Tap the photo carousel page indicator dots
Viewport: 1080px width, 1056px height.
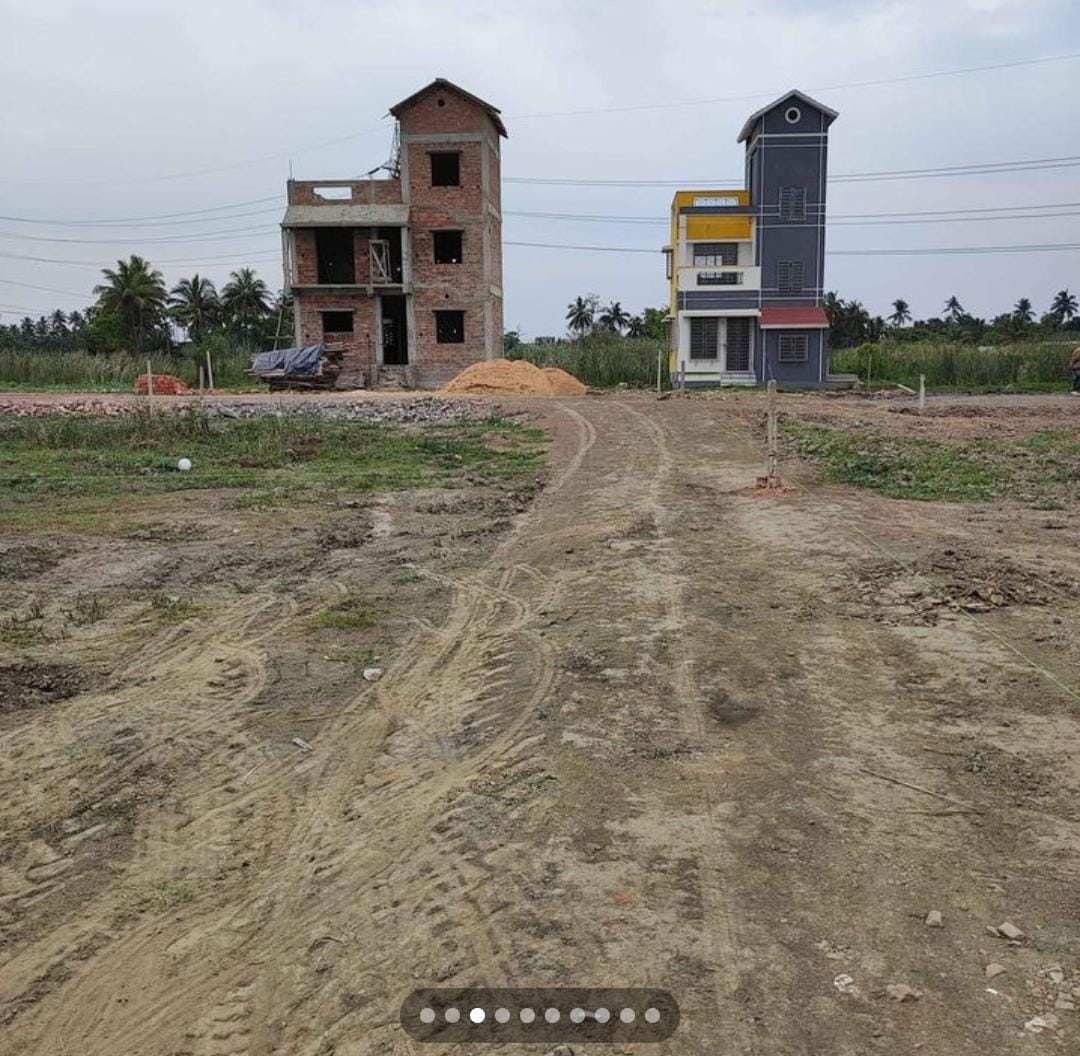click(x=539, y=1015)
